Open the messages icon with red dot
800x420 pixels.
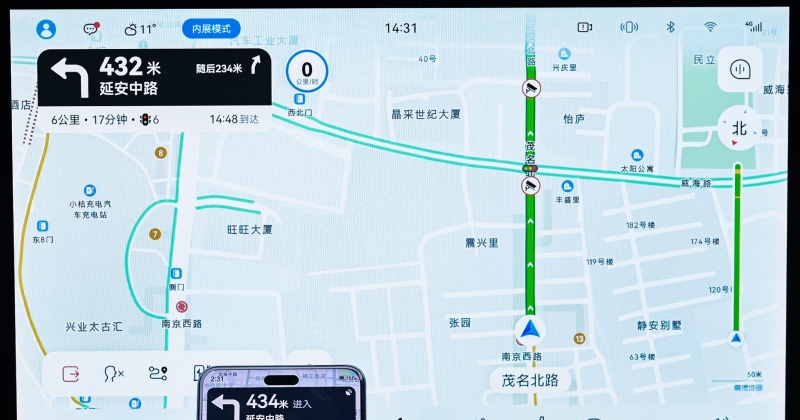click(92, 29)
